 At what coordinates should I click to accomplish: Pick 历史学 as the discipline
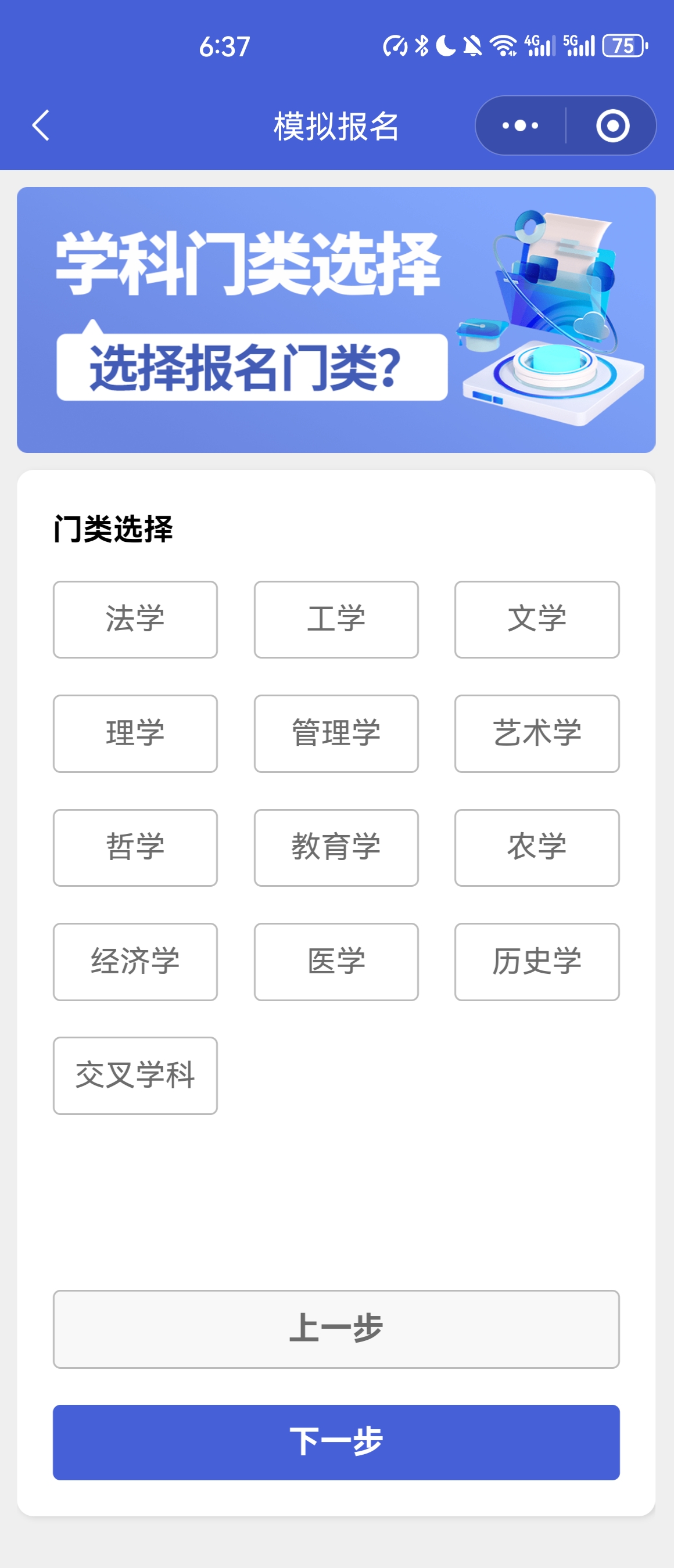[536, 961]
